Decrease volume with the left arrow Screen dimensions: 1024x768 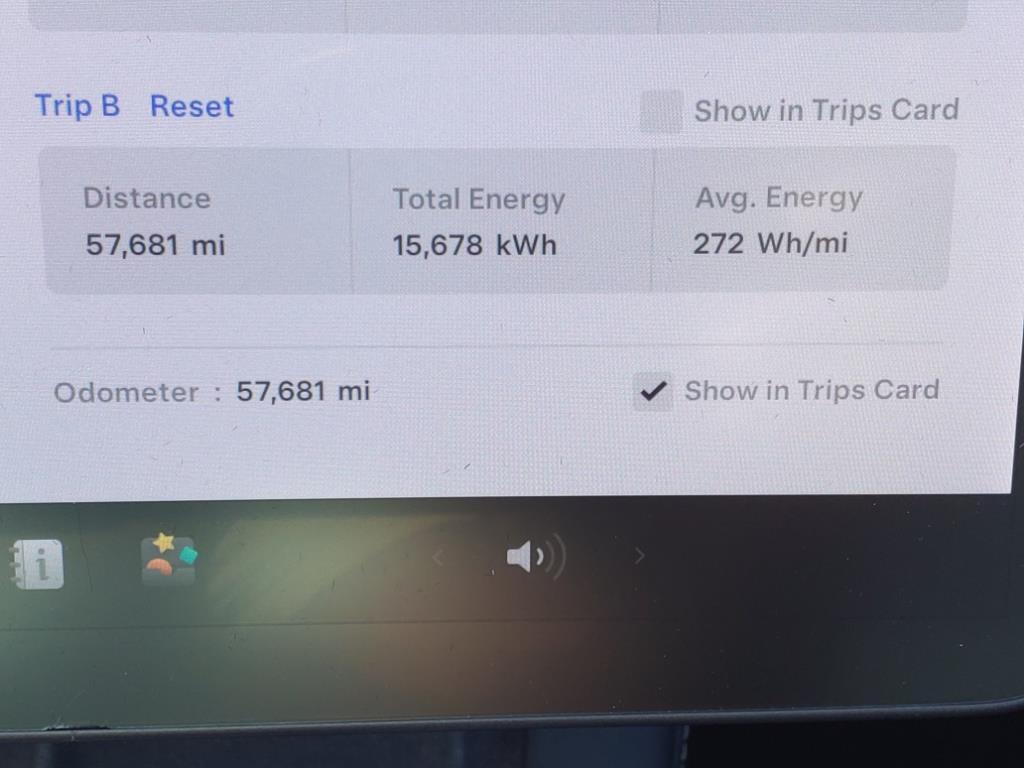click(437, 557)
